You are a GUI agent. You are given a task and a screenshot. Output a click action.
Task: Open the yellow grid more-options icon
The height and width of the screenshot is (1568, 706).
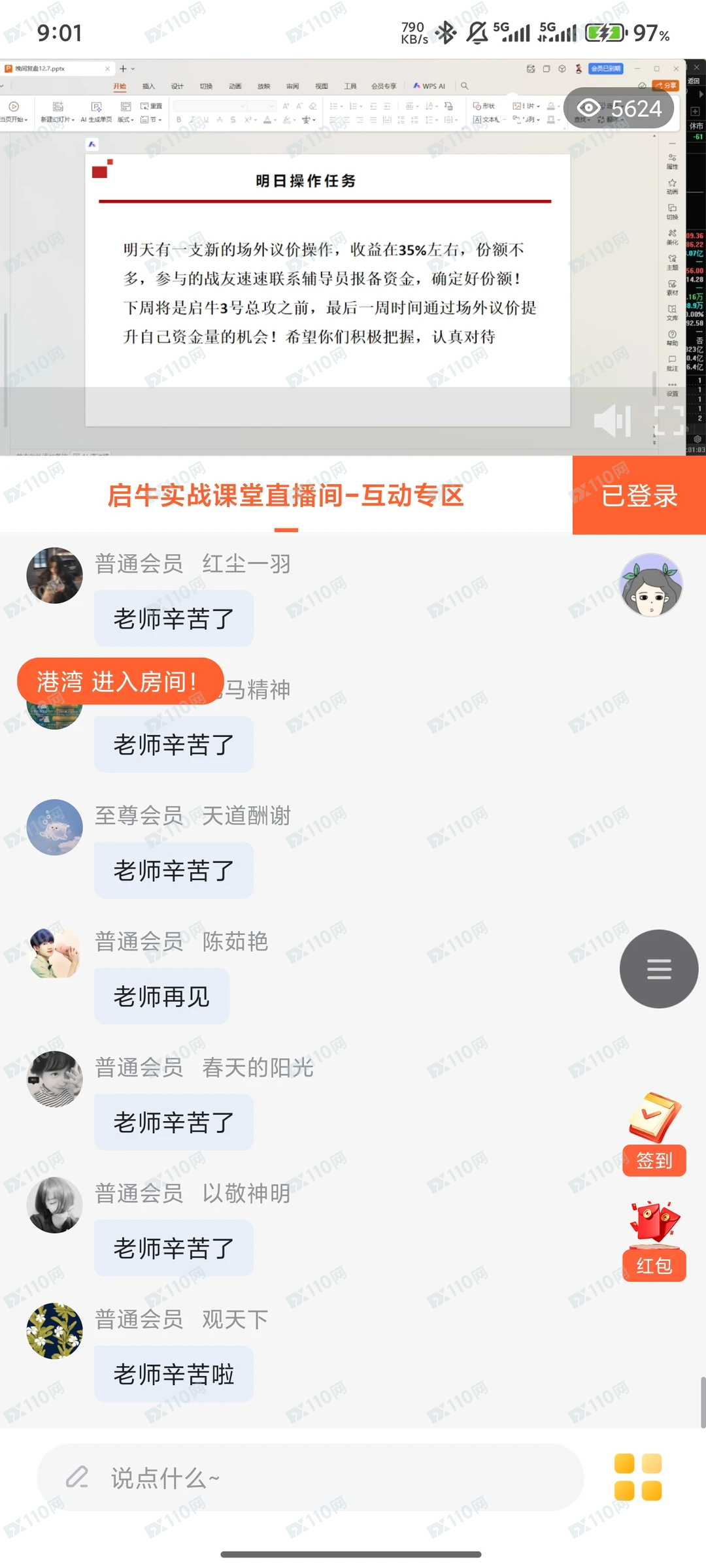(x=638, y=1477)
